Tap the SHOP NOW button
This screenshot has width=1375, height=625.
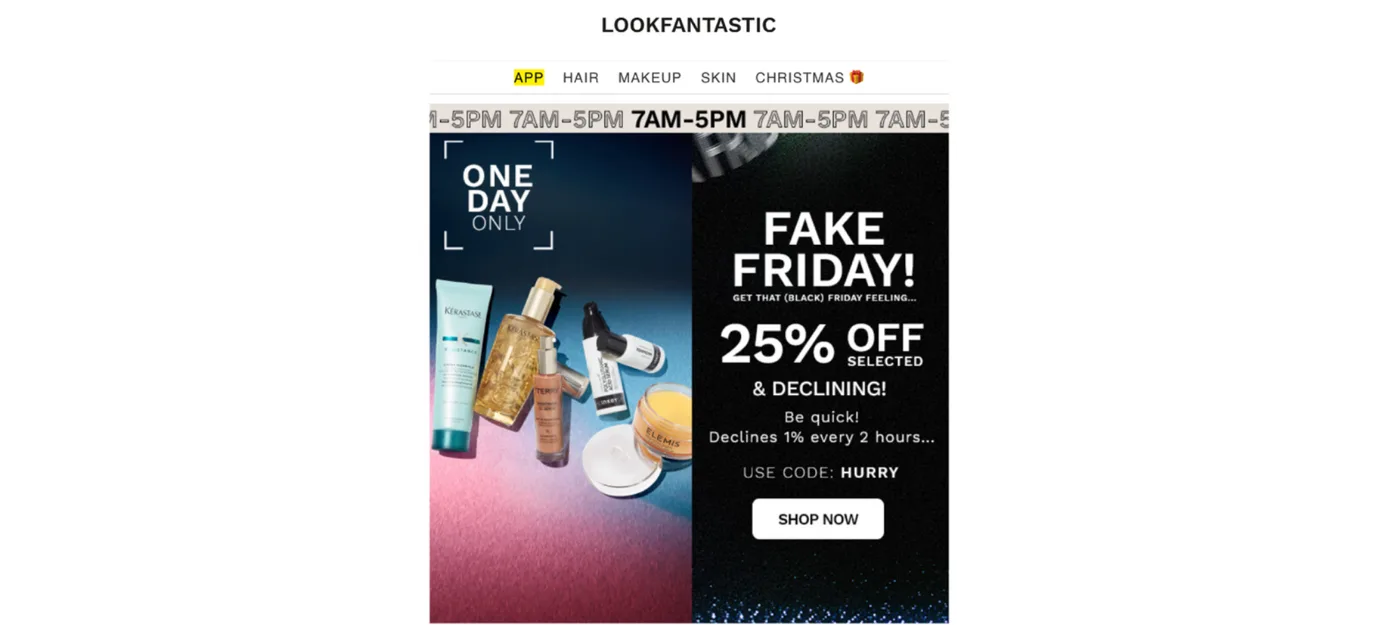coord(817,519)
